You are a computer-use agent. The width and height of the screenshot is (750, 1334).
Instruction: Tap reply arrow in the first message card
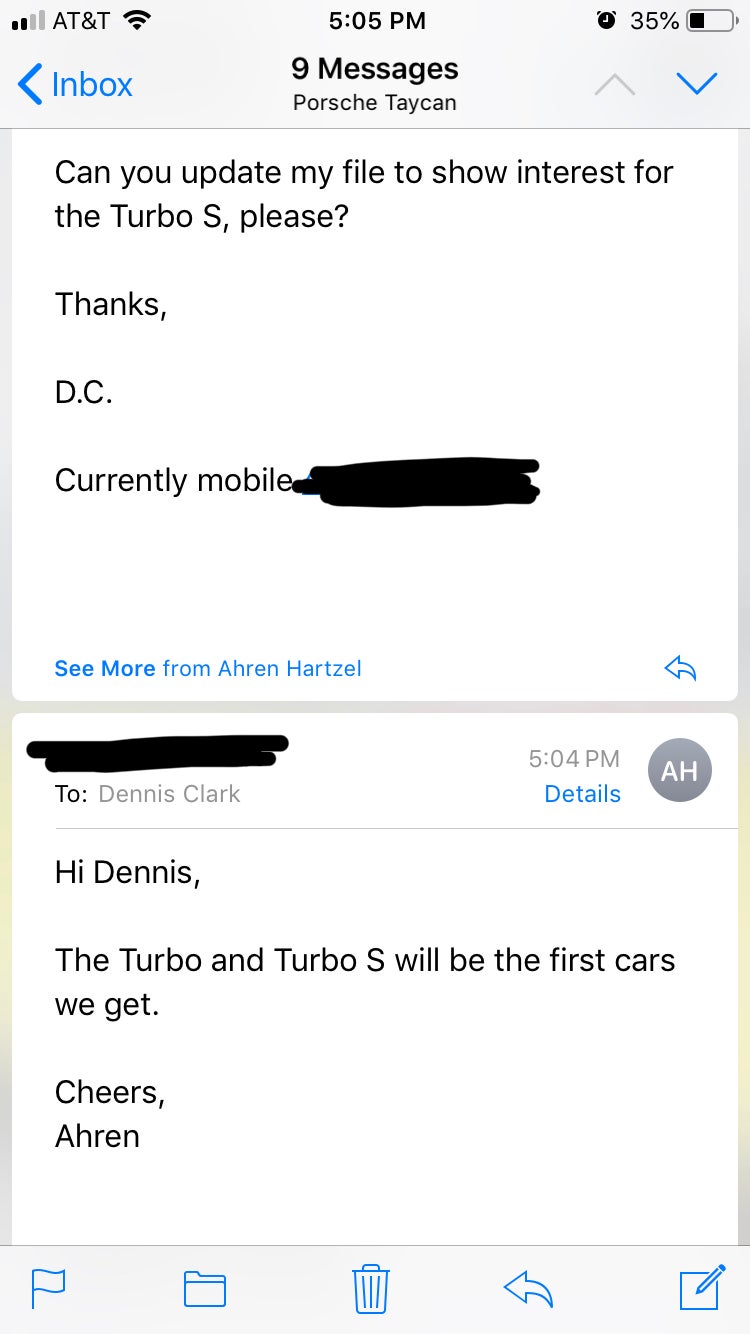click(680, 668)
